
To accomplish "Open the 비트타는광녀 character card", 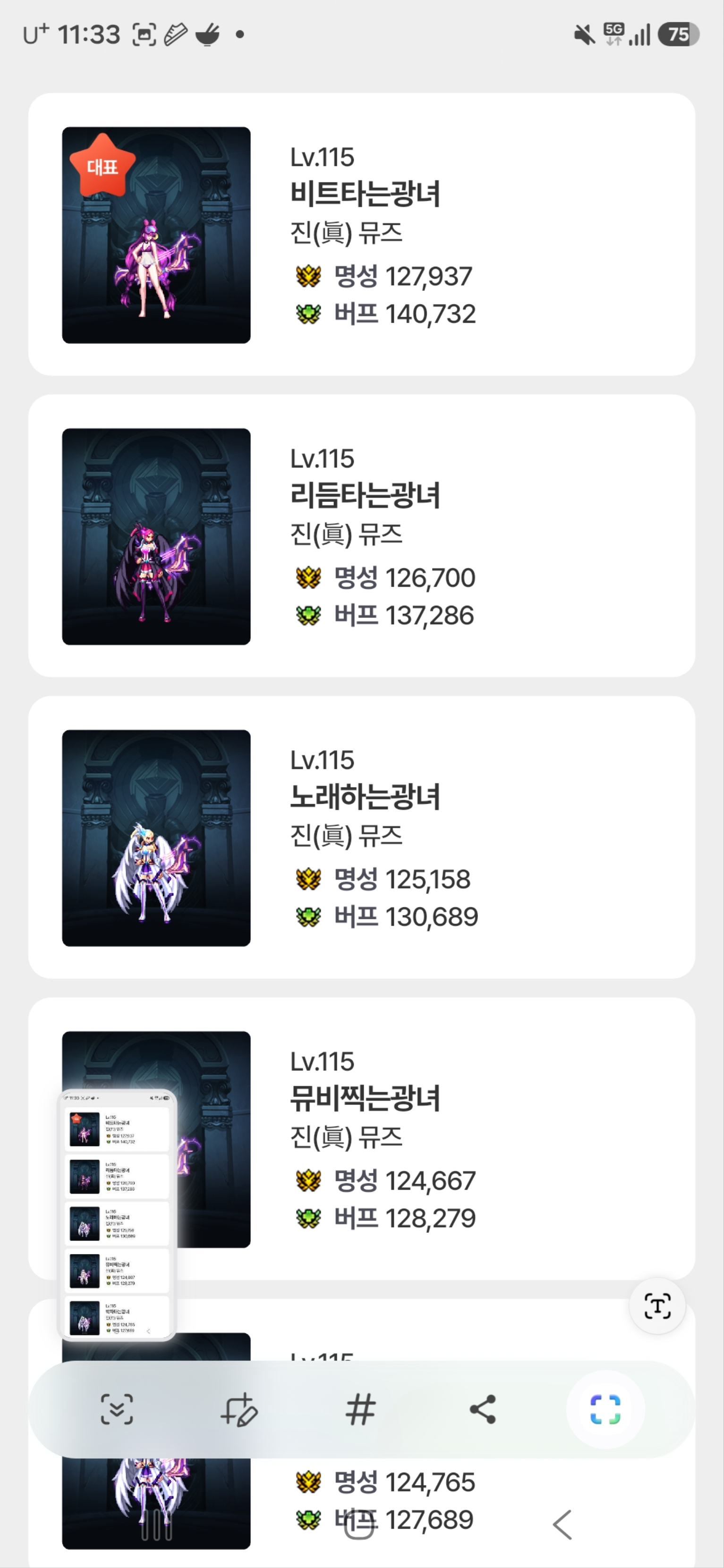I will tap(362, 234).
